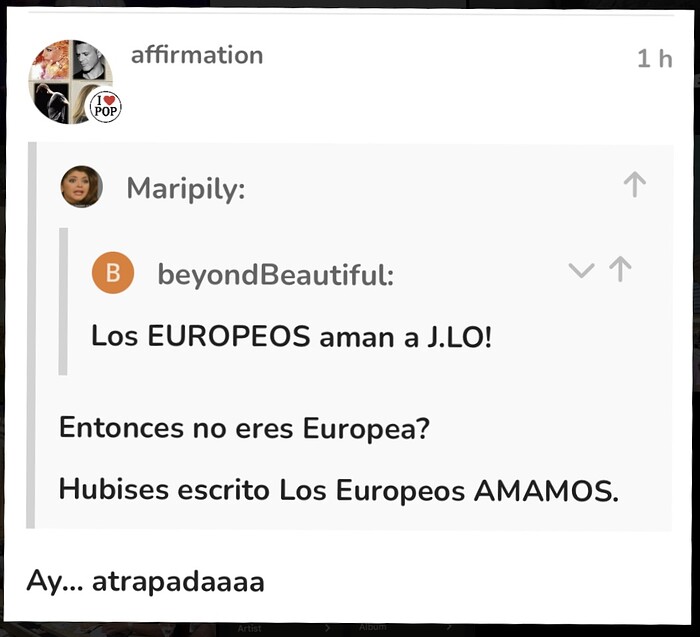
Task: Collapse the beyondBeautiful quote chevron
Action: (x=581, y=269)
